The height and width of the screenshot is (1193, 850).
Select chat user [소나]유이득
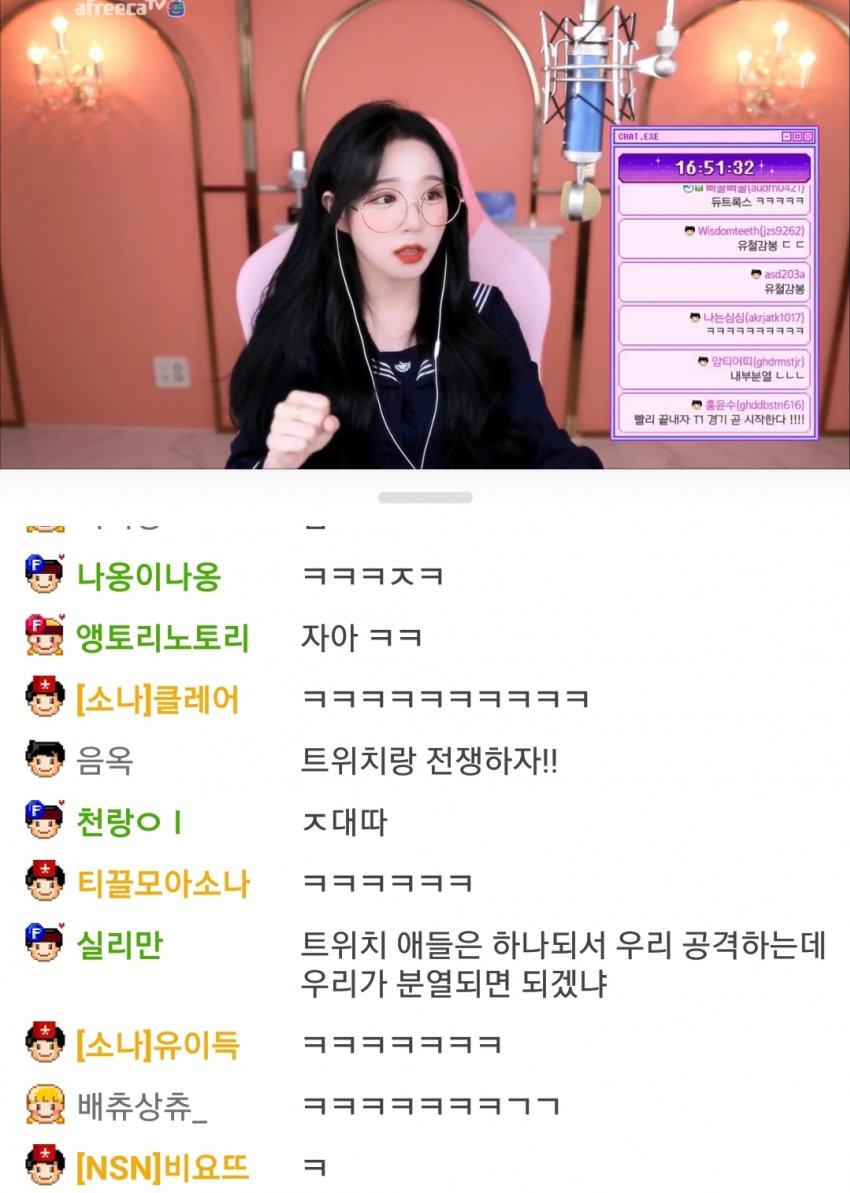point(157,1045)
